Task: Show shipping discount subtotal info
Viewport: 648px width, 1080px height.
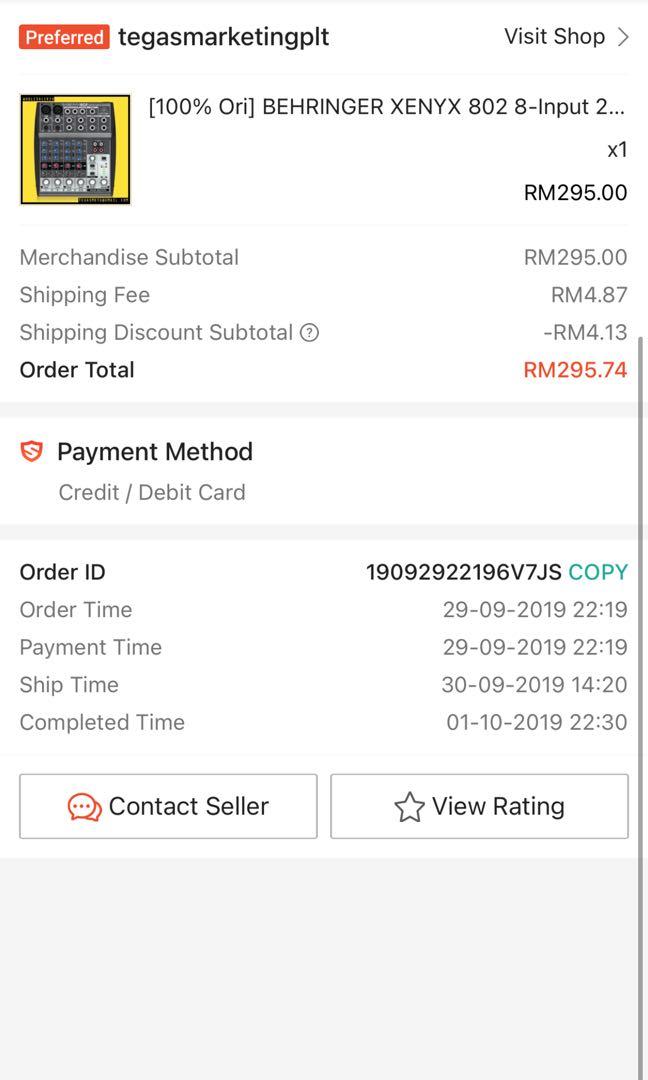Action: point(310,333)
